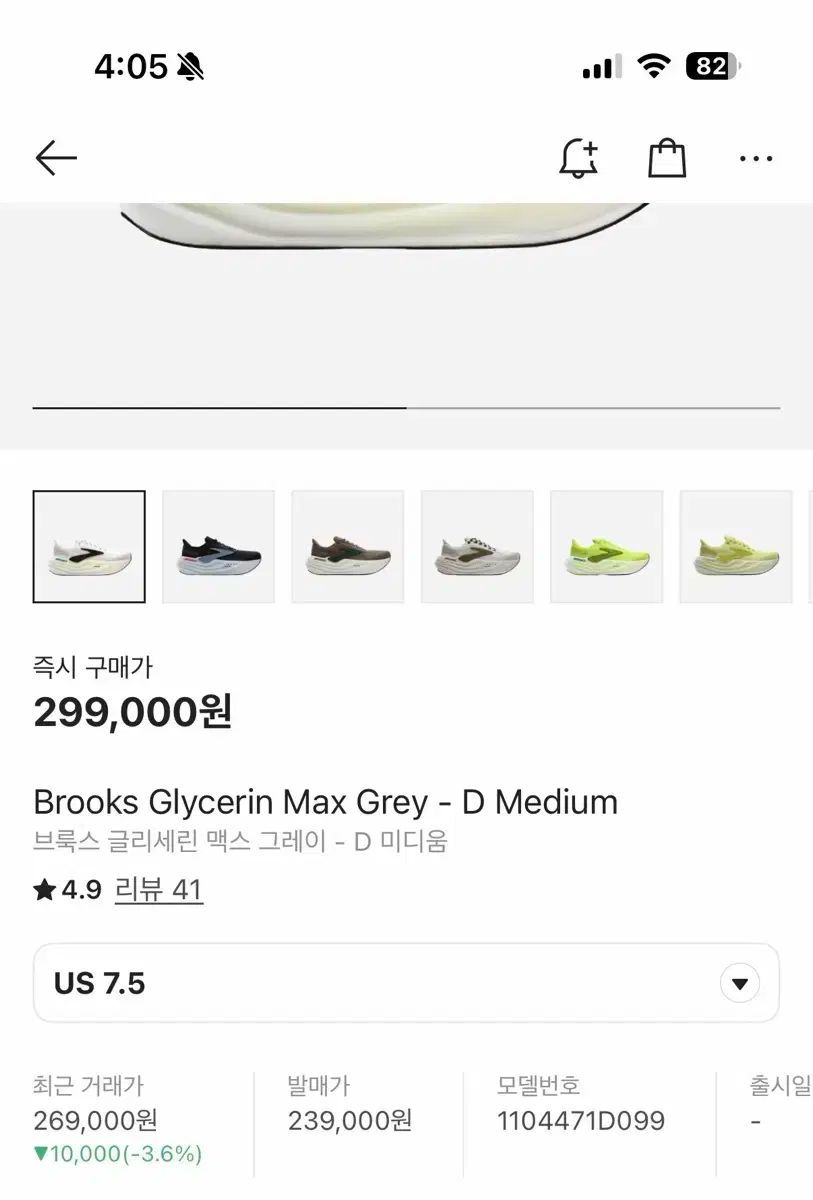Open the three-dot overflow menu
This screenshot has width=813, height=1200.
(755, 158)
